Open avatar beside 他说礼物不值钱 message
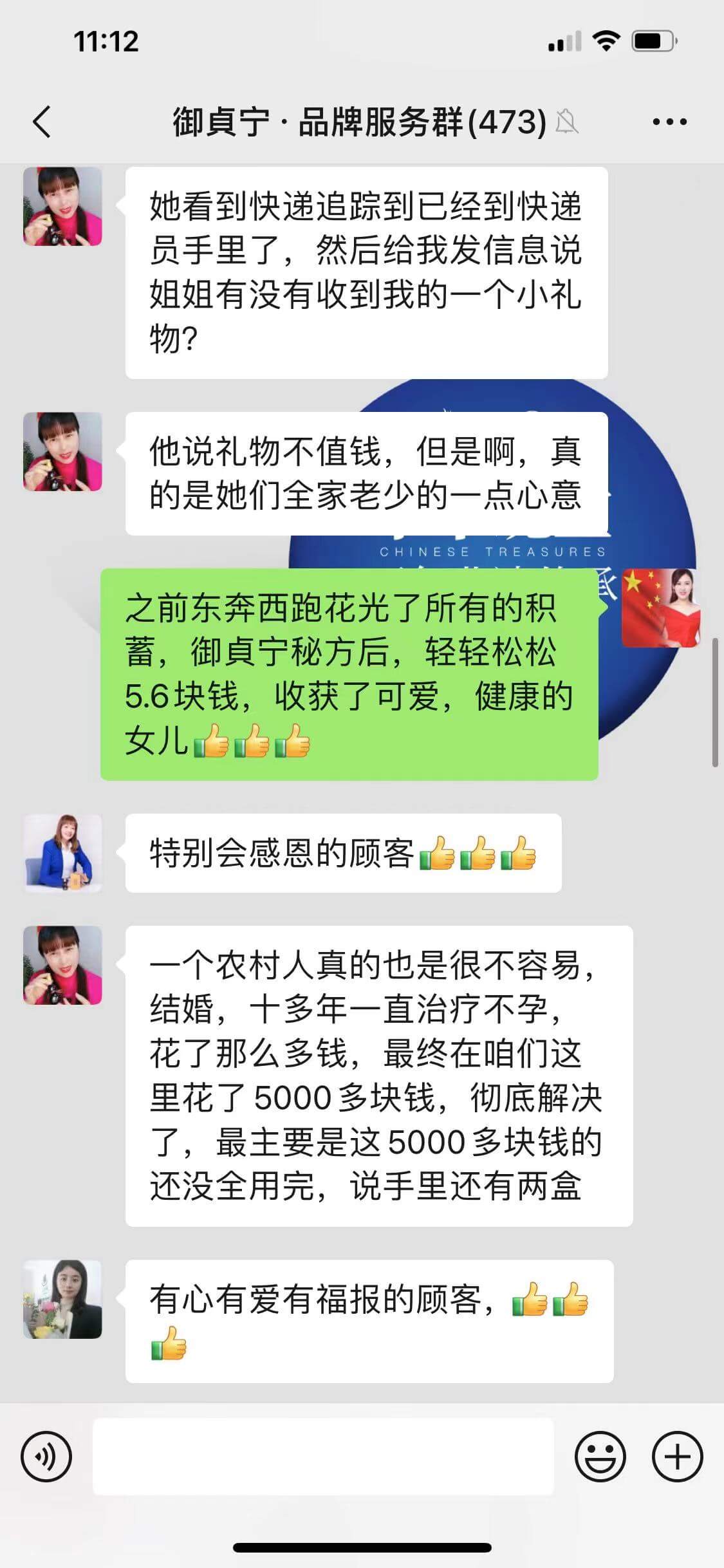The height and width of the screenshot is (1568, 724). coord(62,451)
